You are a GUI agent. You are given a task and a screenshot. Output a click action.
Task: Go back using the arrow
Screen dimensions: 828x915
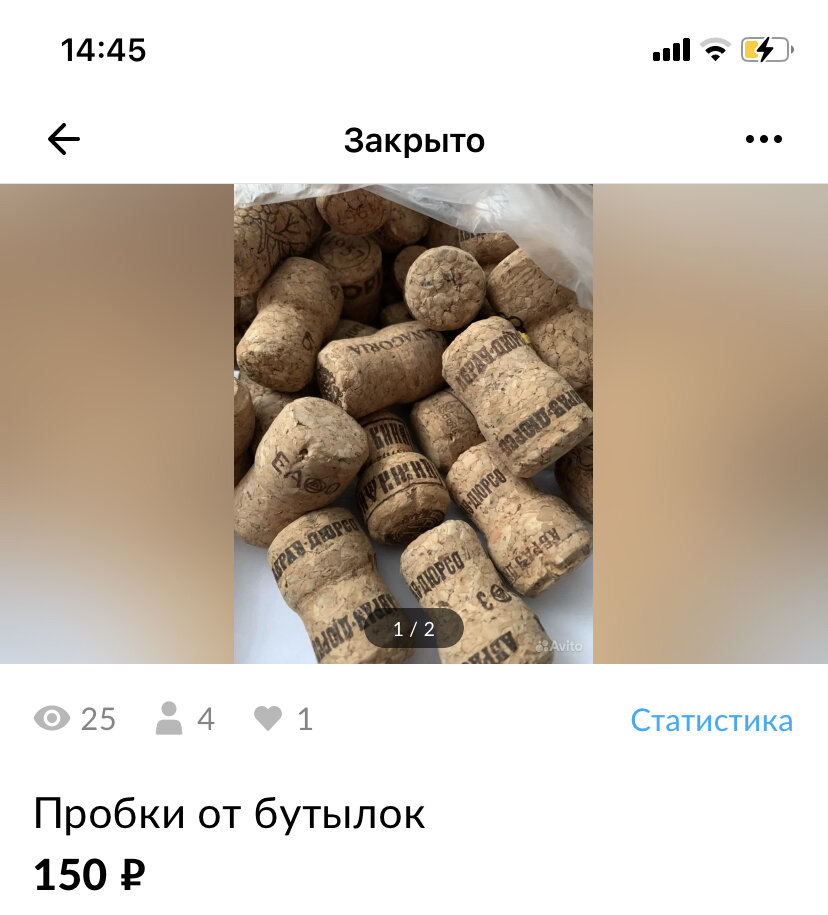pyautogui.click(x=64, y=140)
